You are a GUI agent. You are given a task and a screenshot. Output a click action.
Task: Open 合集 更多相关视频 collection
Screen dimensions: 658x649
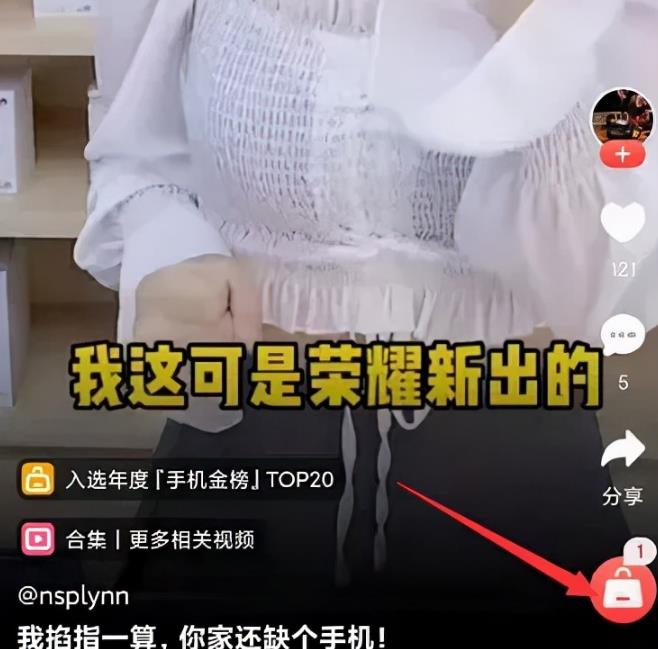tap(138, 540)
